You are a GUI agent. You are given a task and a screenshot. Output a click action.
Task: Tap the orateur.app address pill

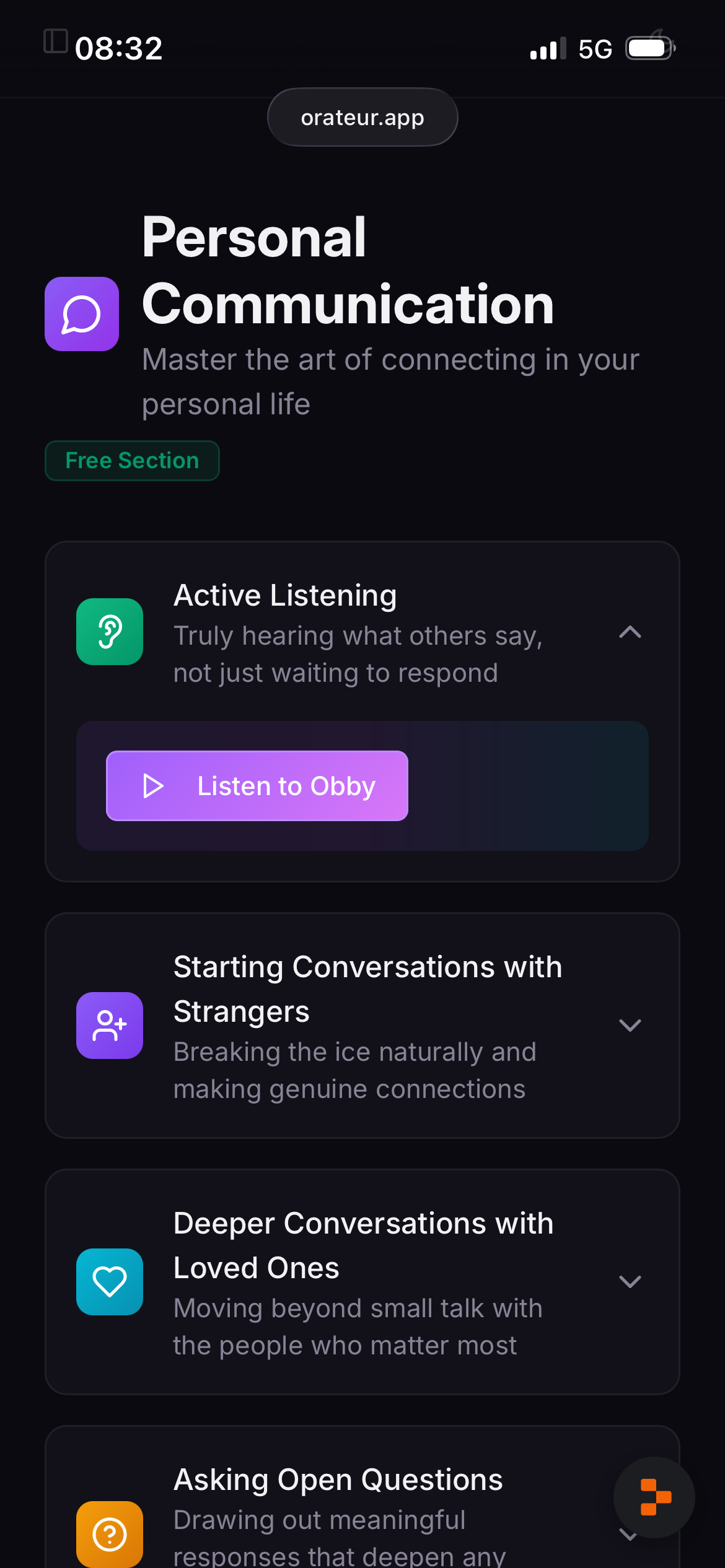click(x=362, y=117)
